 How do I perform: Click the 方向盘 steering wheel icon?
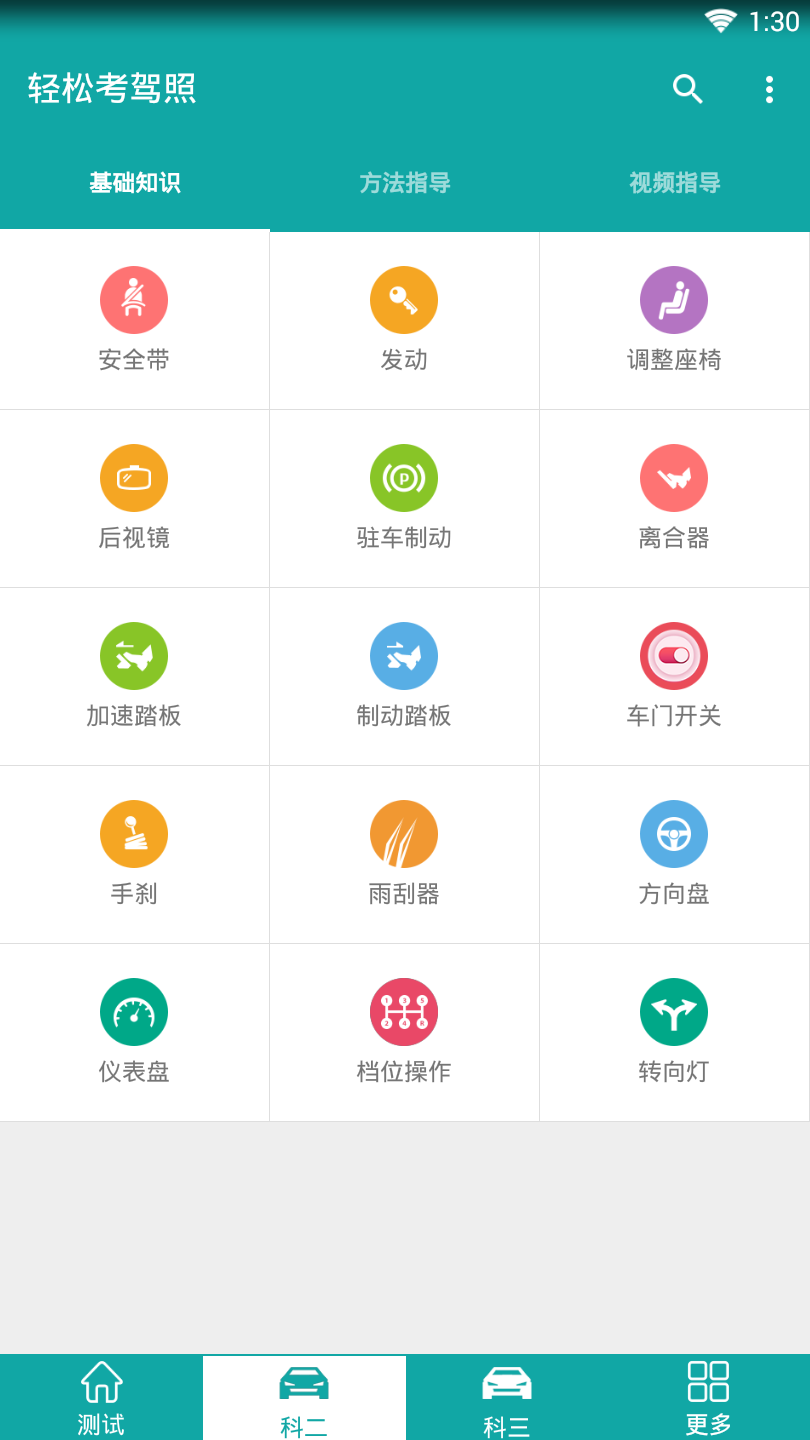(x=674, y=833)
